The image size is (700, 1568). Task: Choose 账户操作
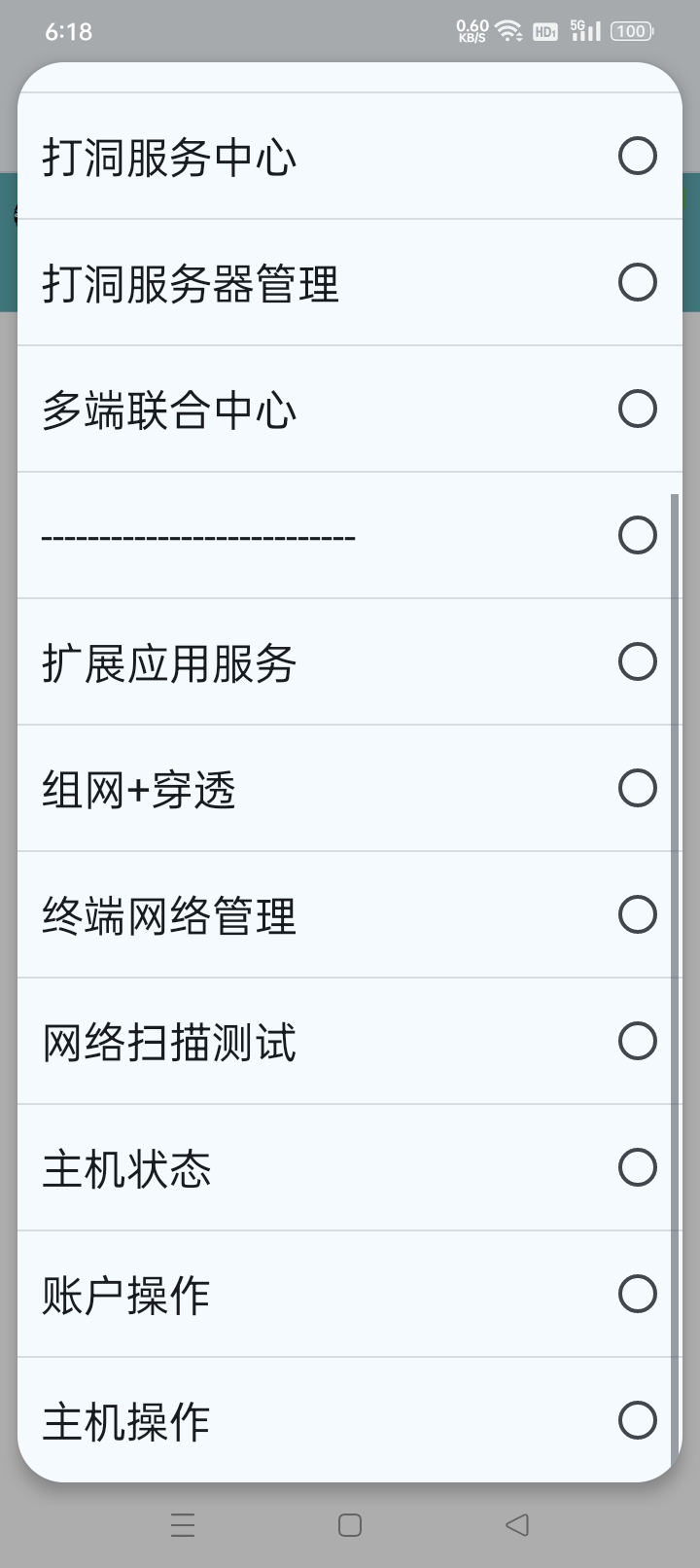pyautogui.click(x=637, y=1294)
